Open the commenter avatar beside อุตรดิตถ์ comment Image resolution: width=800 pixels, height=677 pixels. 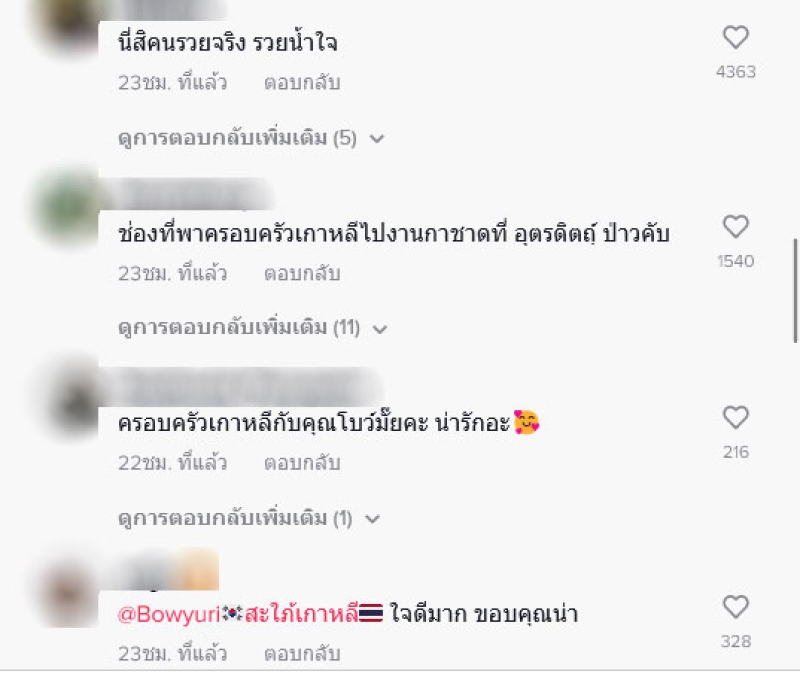point(65,208)
